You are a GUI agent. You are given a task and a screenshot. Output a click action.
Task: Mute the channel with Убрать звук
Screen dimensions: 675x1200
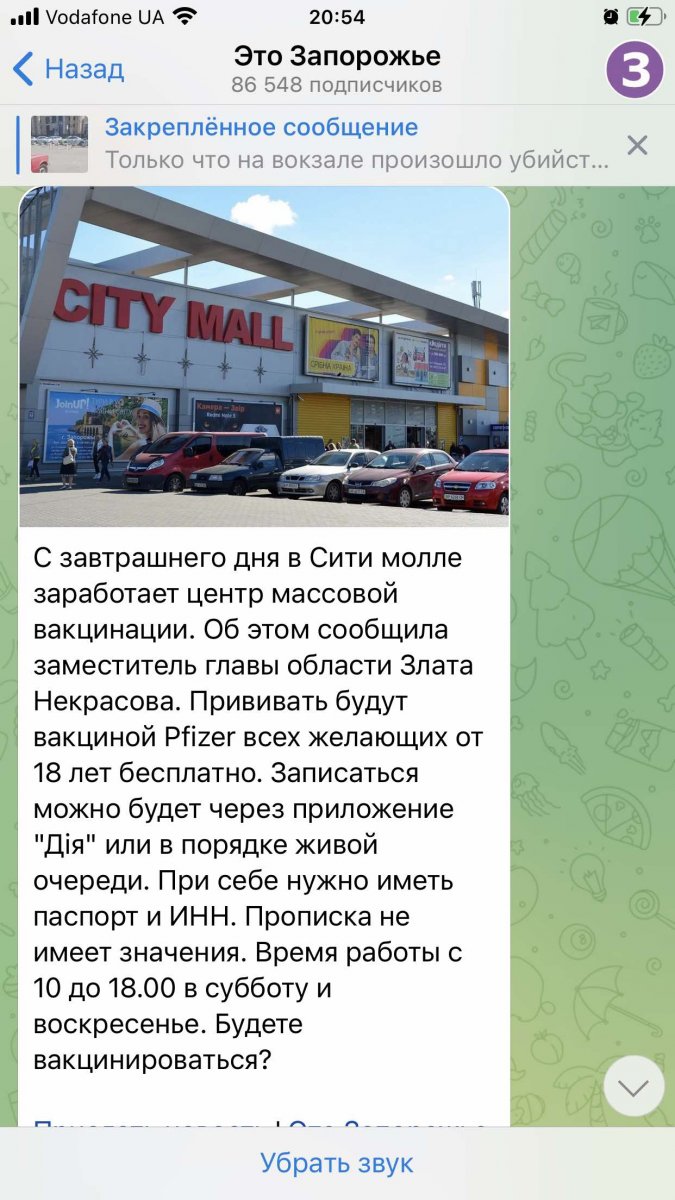click(x=337, y=1163)
